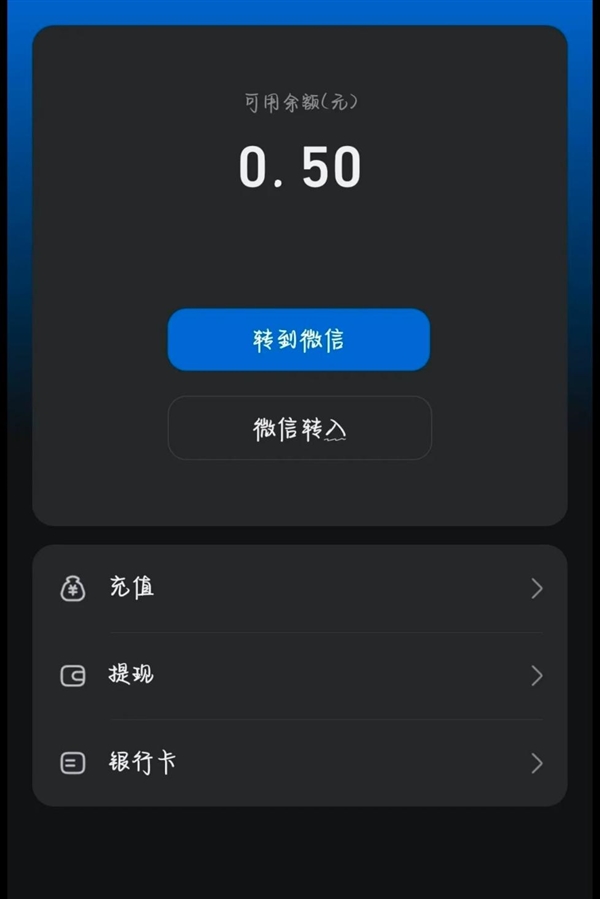Select the 微信转入 button
The width and height of the screenshot is (600, 899).
click(x=299, y=429)
